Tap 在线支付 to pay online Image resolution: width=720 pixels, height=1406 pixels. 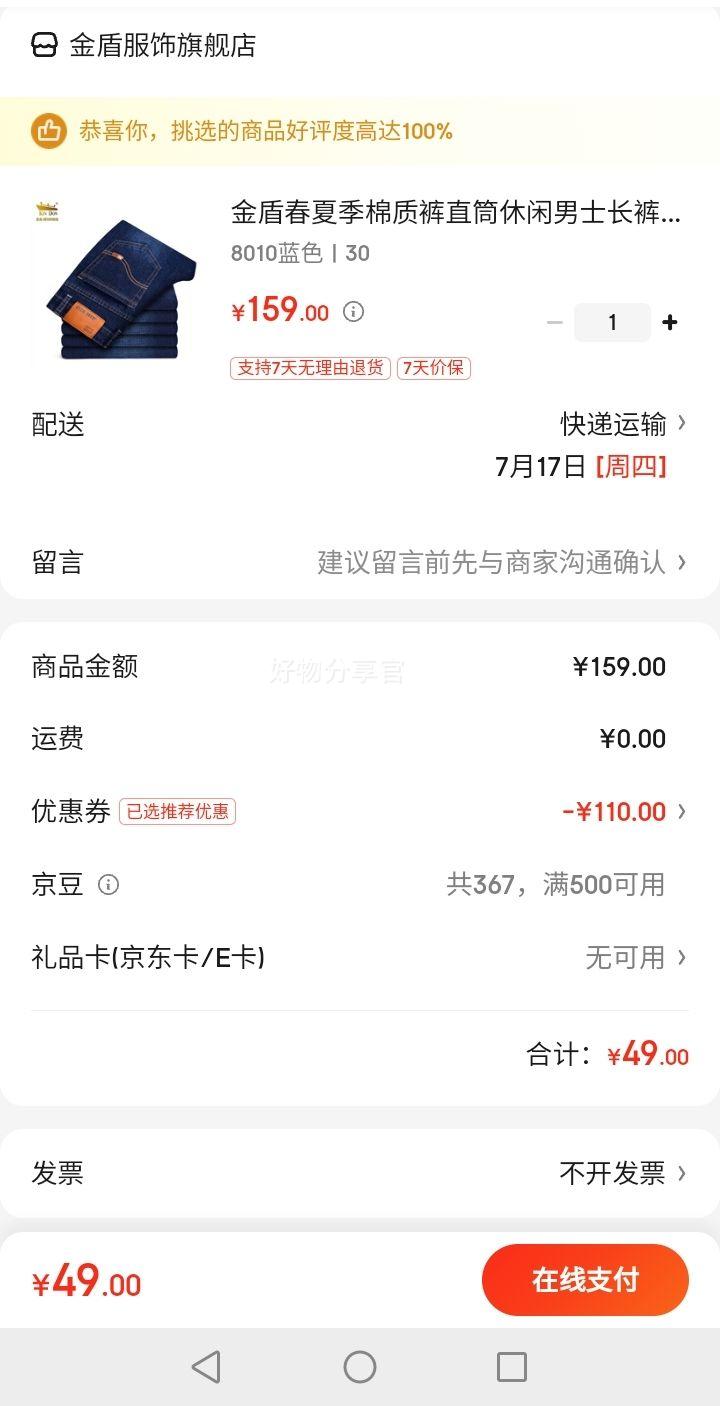click(585, 1280)
